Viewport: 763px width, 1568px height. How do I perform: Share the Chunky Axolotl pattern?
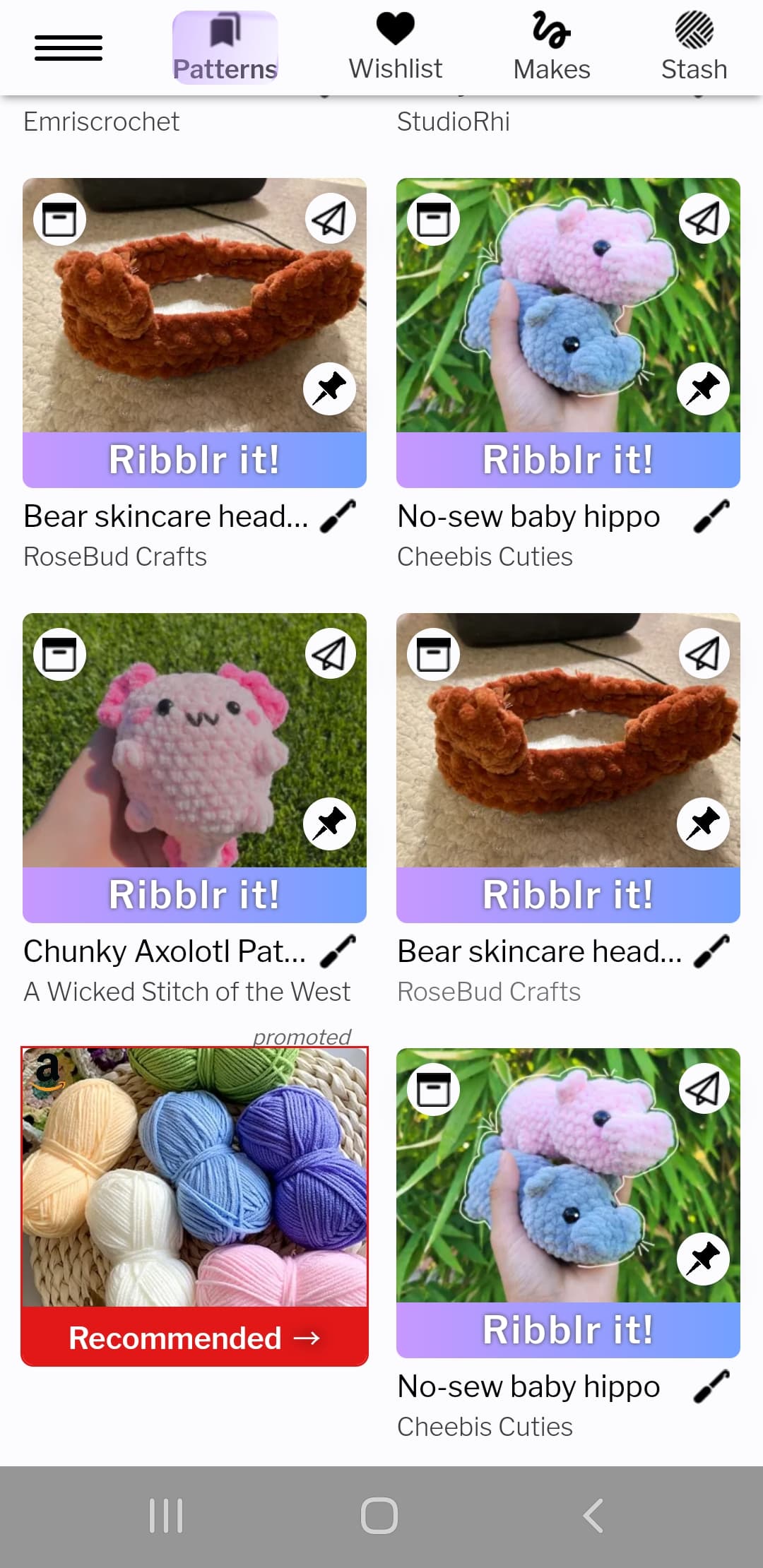point(330,654)
